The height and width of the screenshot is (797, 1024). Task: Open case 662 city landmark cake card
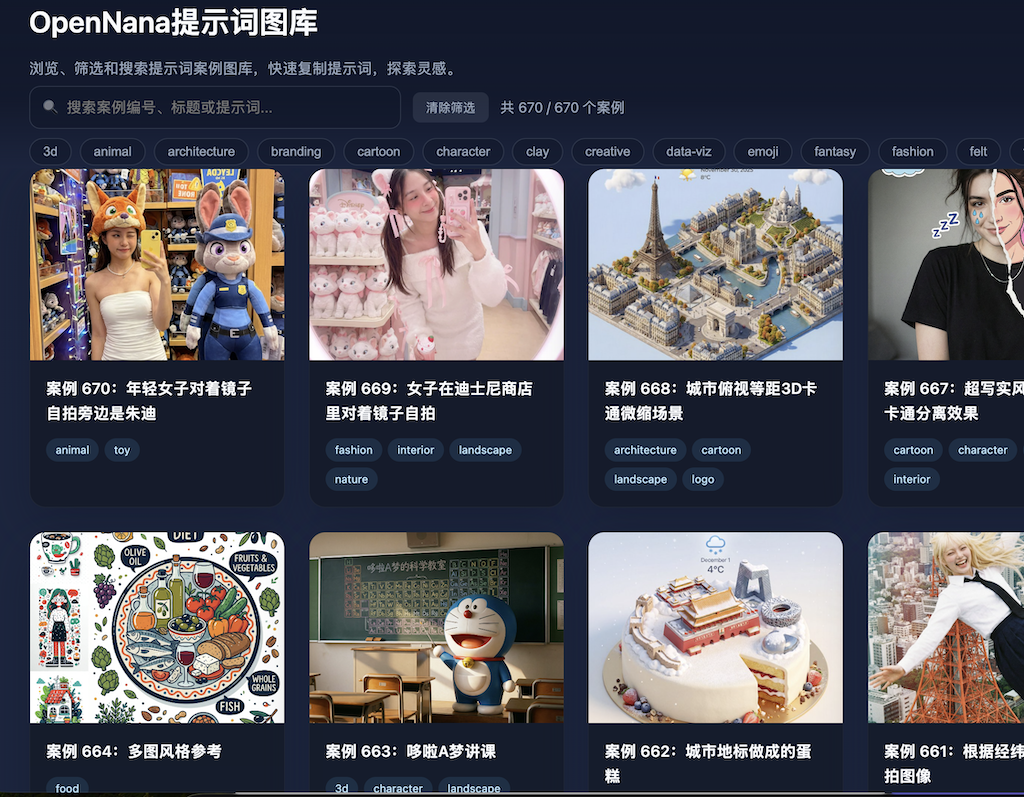(715, 627)
